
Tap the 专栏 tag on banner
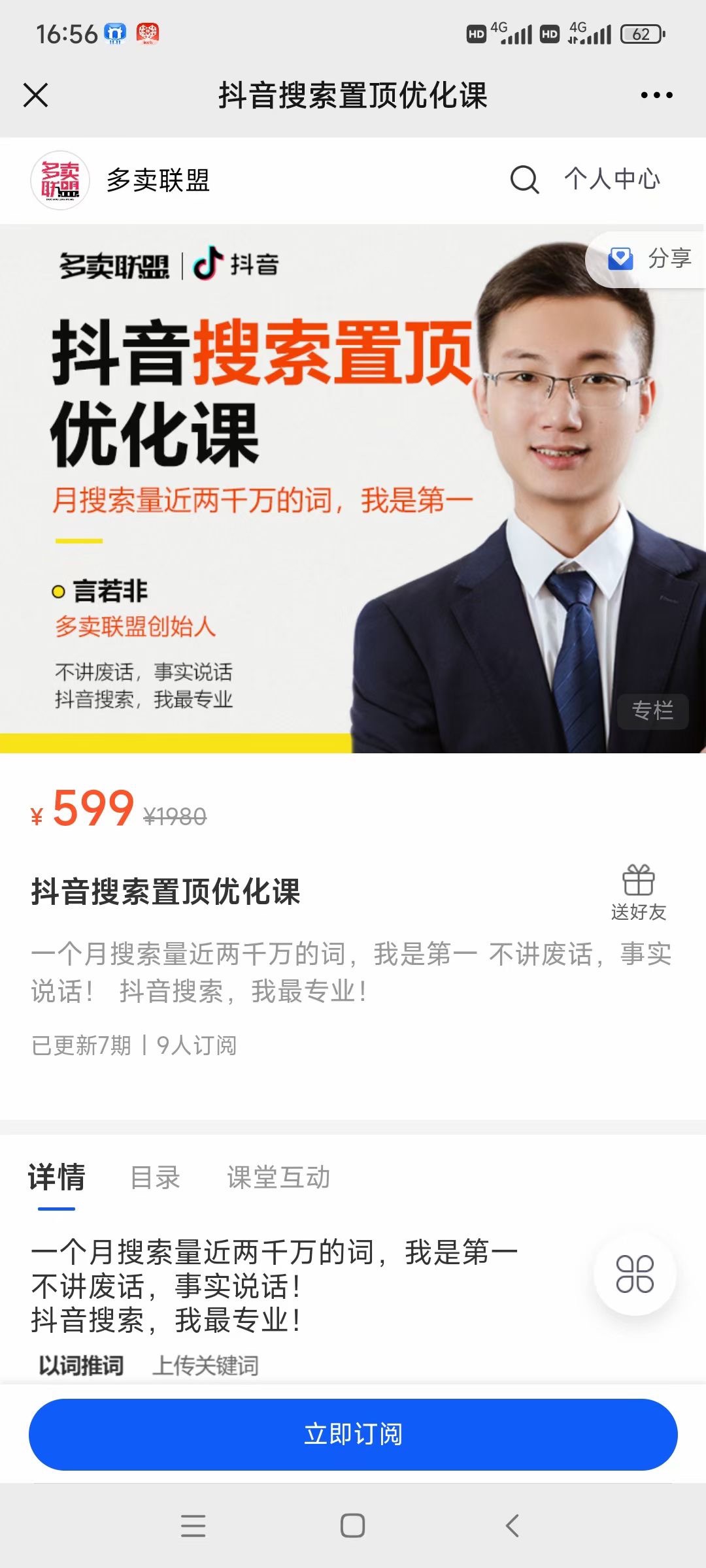coord(652,711)
